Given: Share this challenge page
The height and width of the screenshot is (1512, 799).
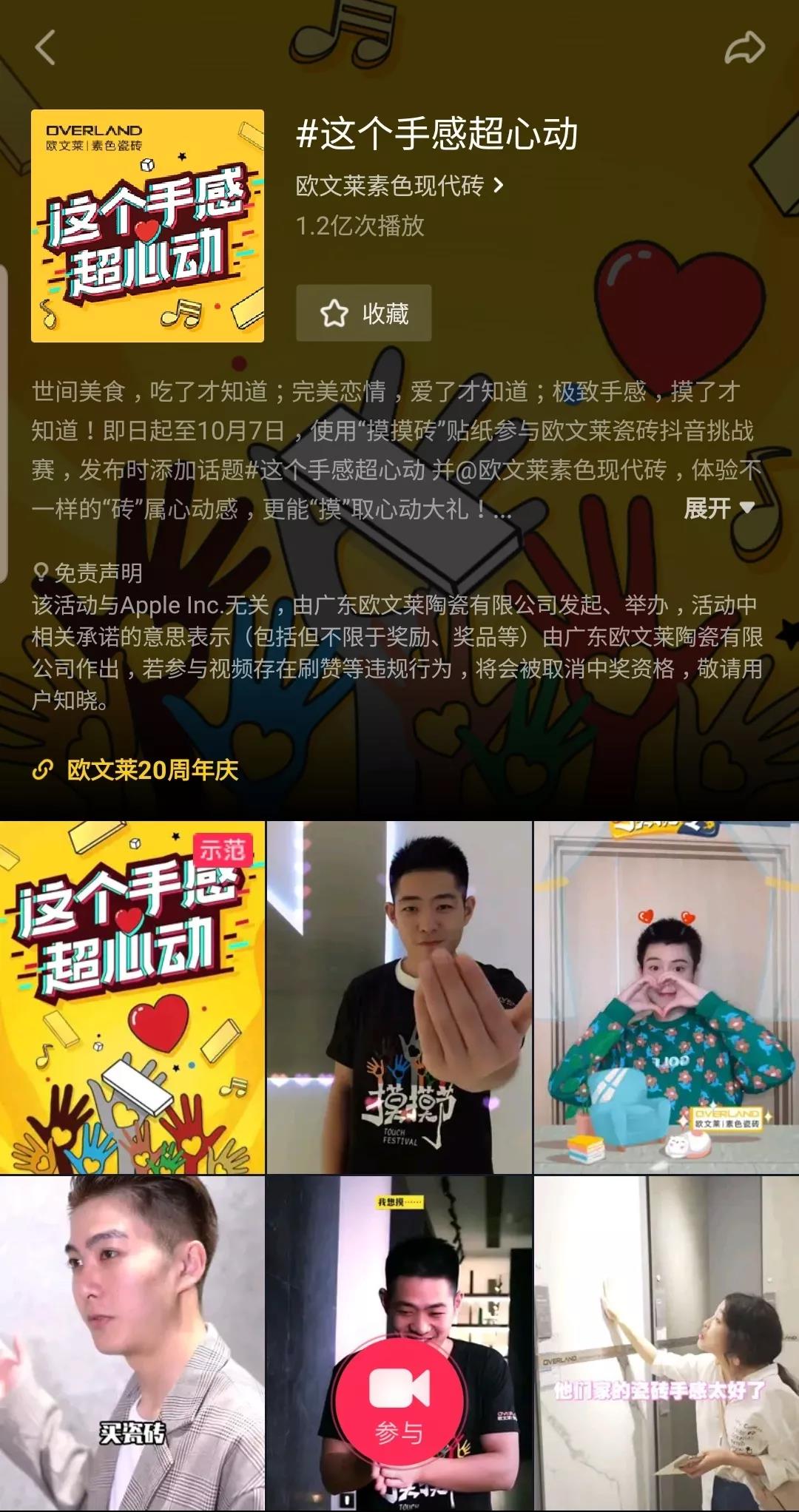Looking at the screenshot, I should point(744,49).
